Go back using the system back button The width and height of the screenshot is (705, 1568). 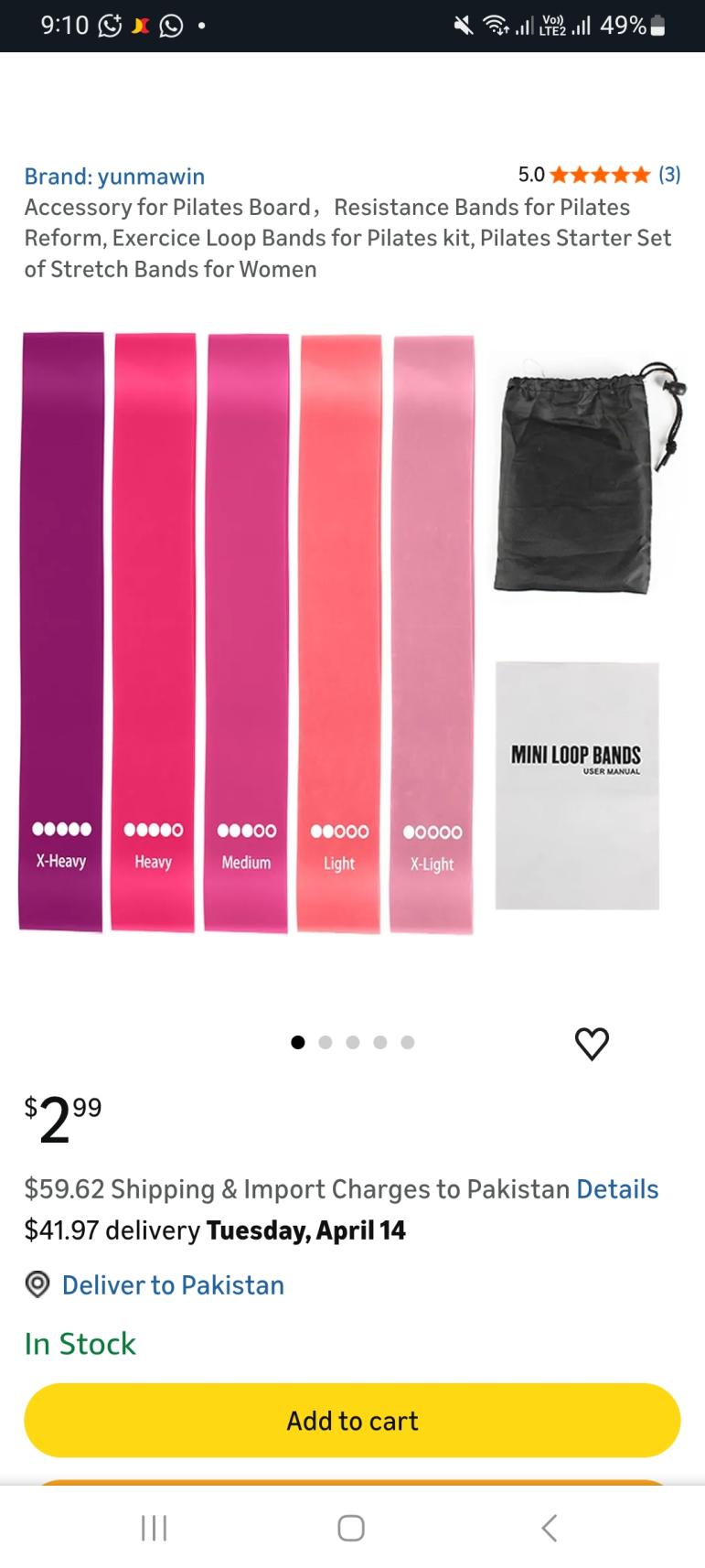[x=549, y=1527]
